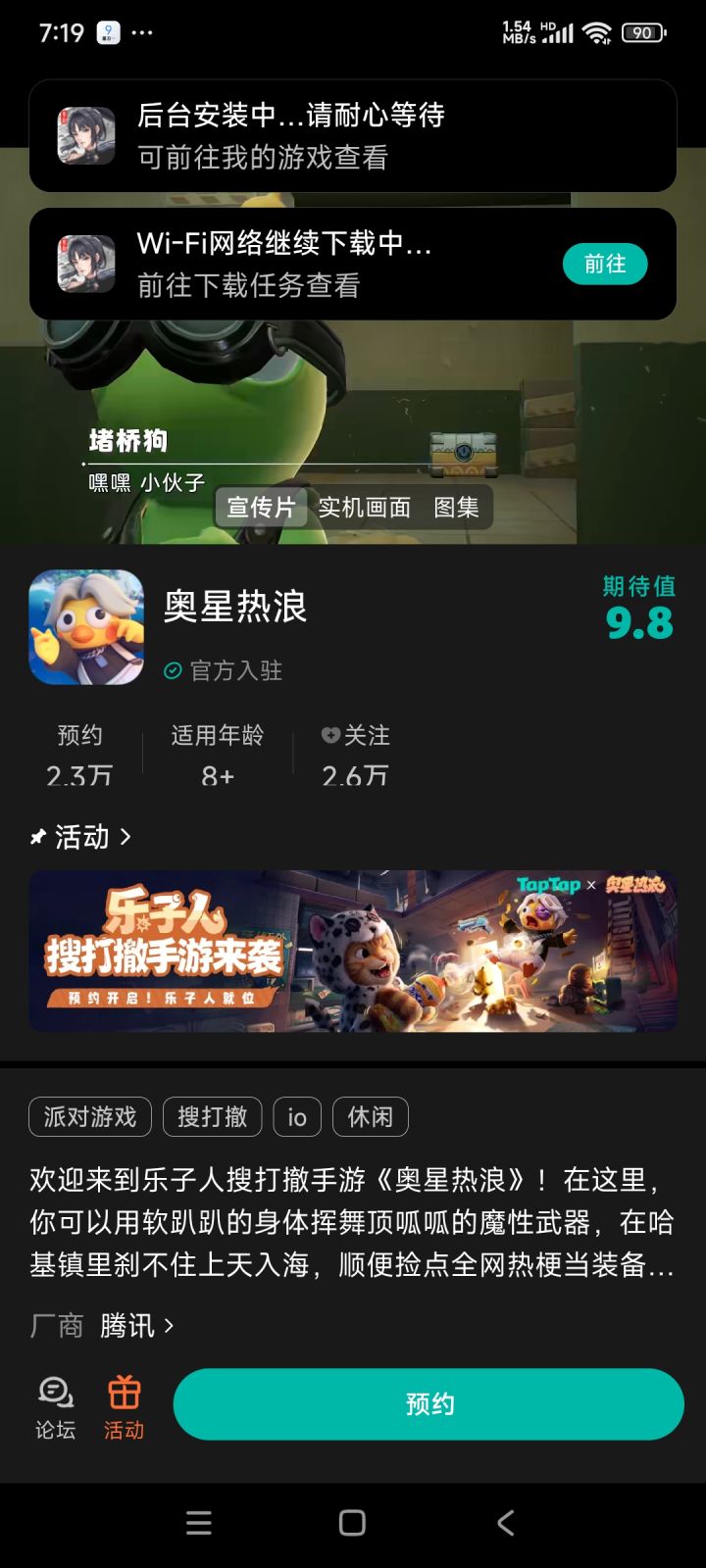Open the 乐子人搜打撤手游来袭 event banner
The image size is (706, 1568).
click(x=353, y=951)
